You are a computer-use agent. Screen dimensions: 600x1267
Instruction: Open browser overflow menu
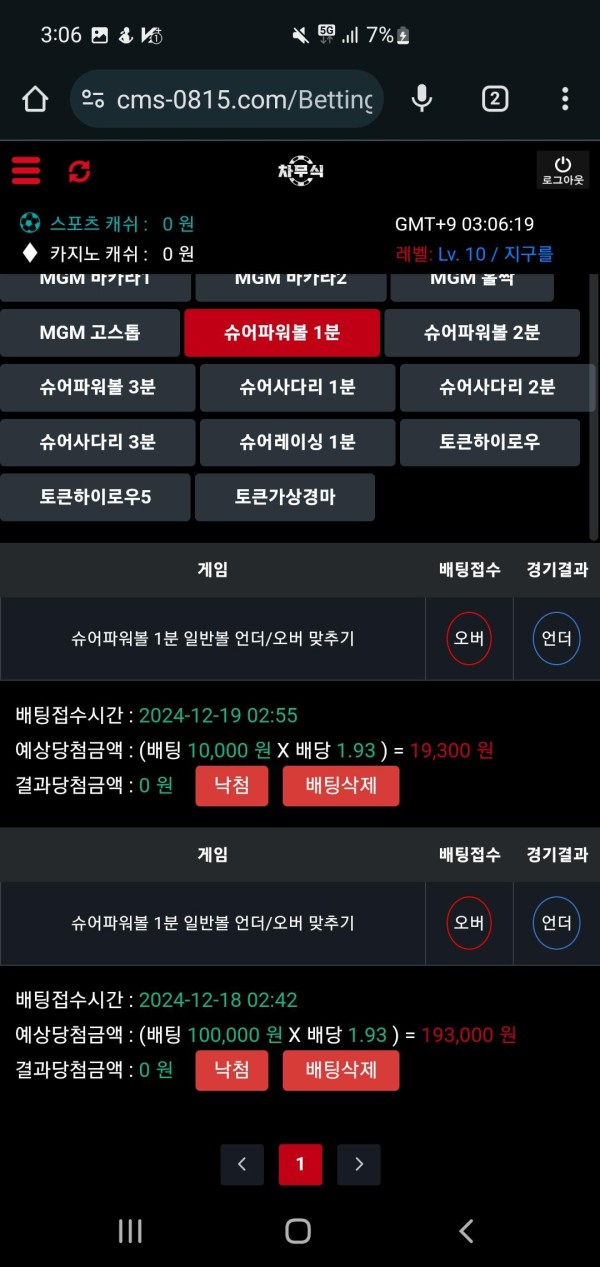point(565,98)
